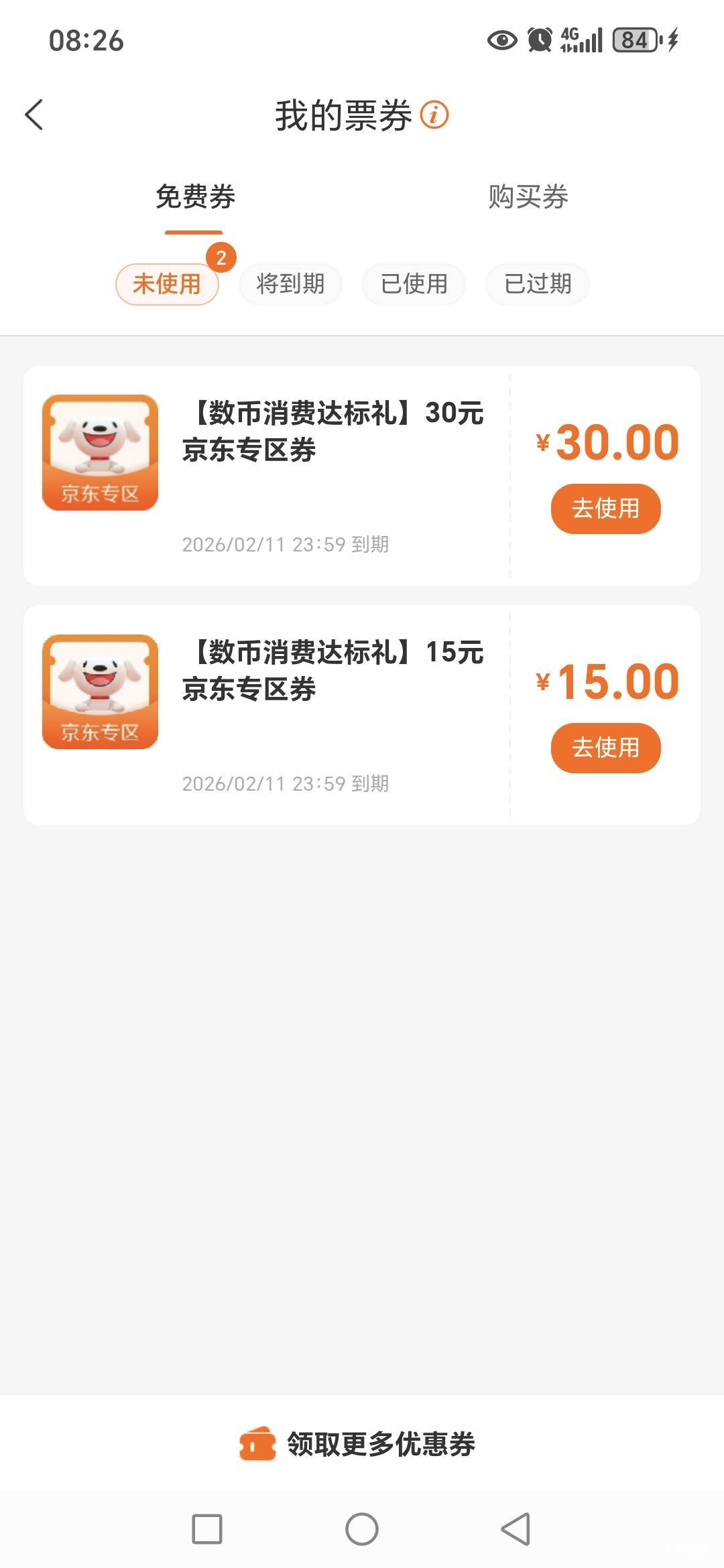Switch to the 免费券 tab

tap(195, 197)
